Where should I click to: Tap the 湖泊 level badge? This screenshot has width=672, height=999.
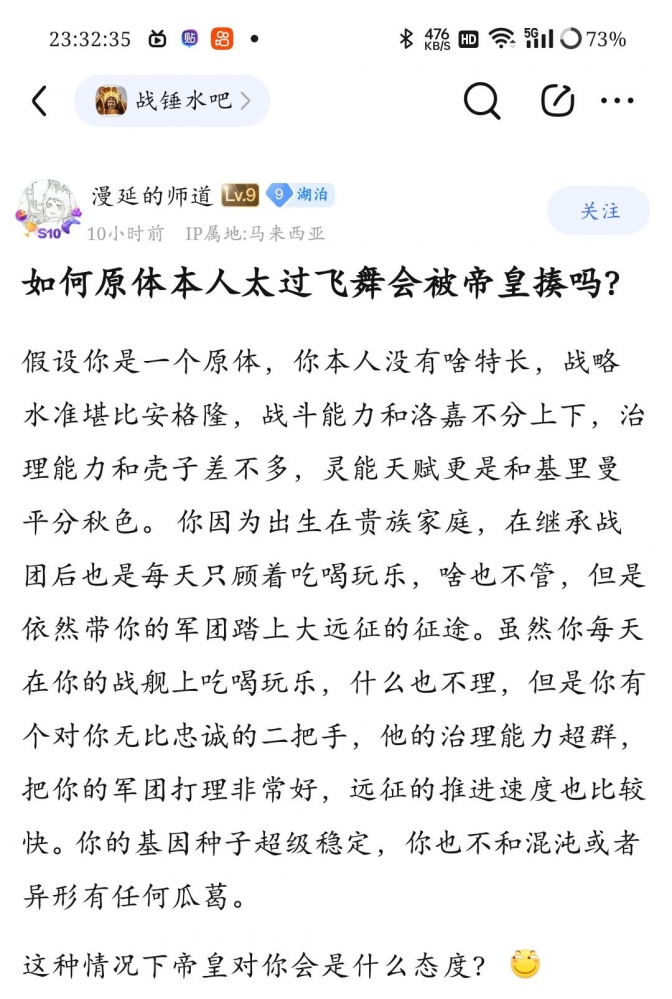tap(300, 195)
